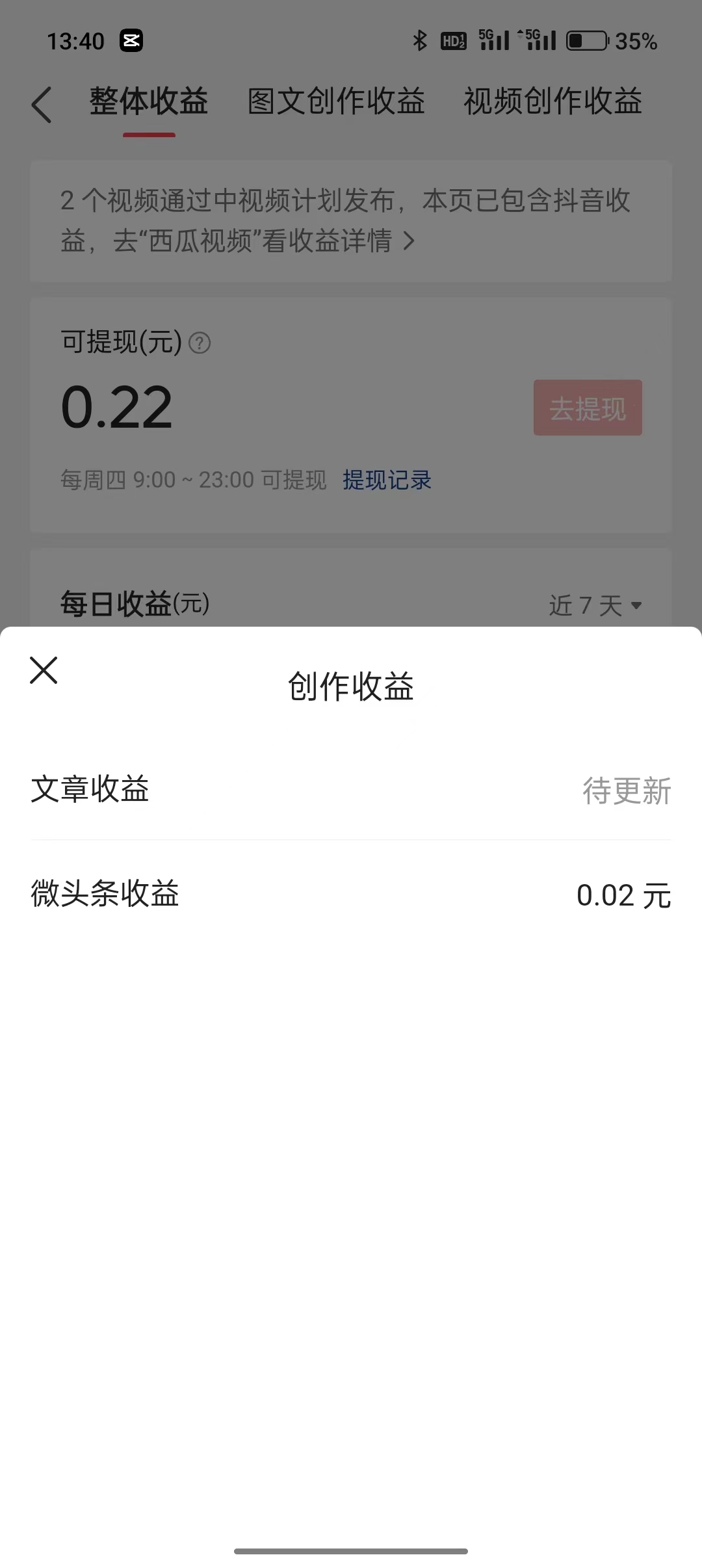Viewport: 702px width, 1568px height.
Task: Tap the 文章收益 row showing 待更新
Action: pos(351,791)
